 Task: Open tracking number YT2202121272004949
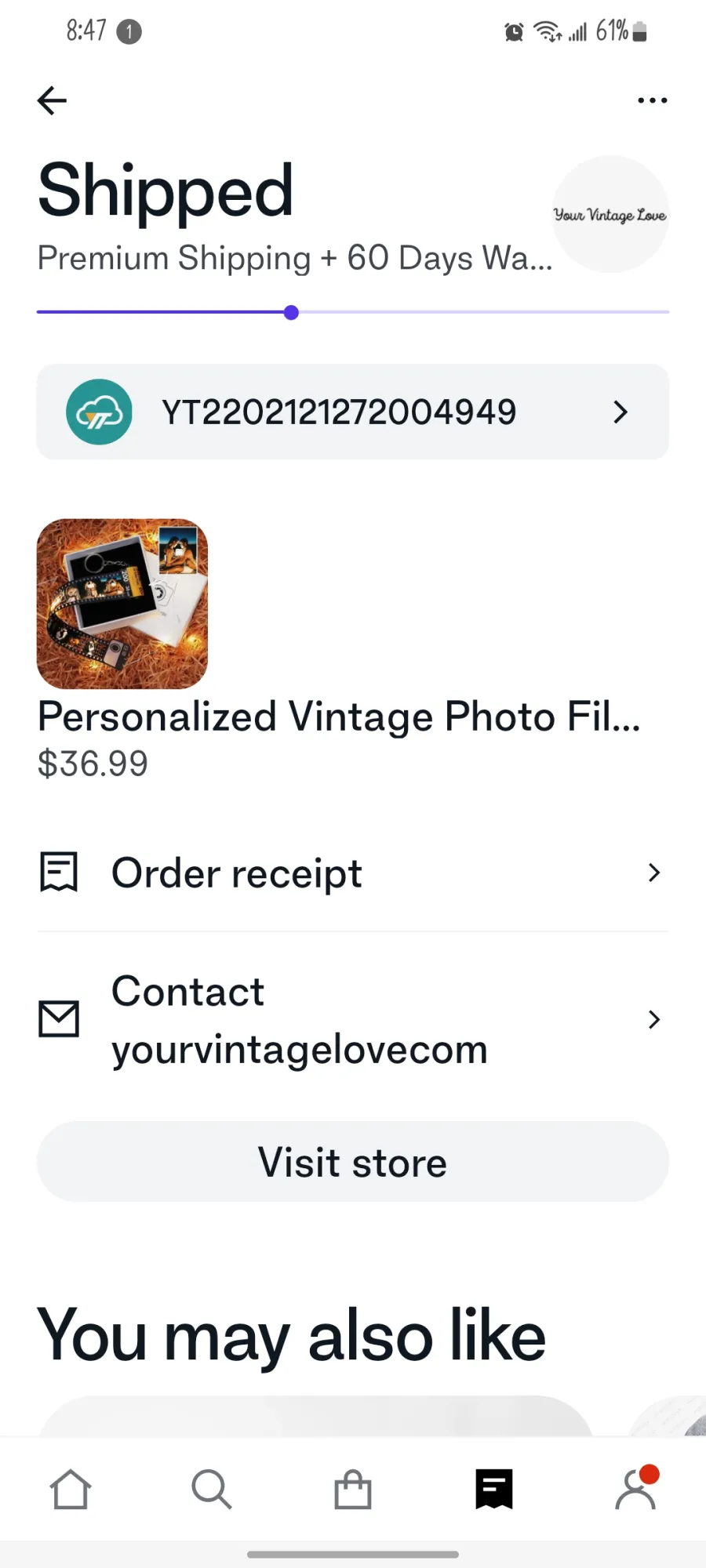coord(353,412)
